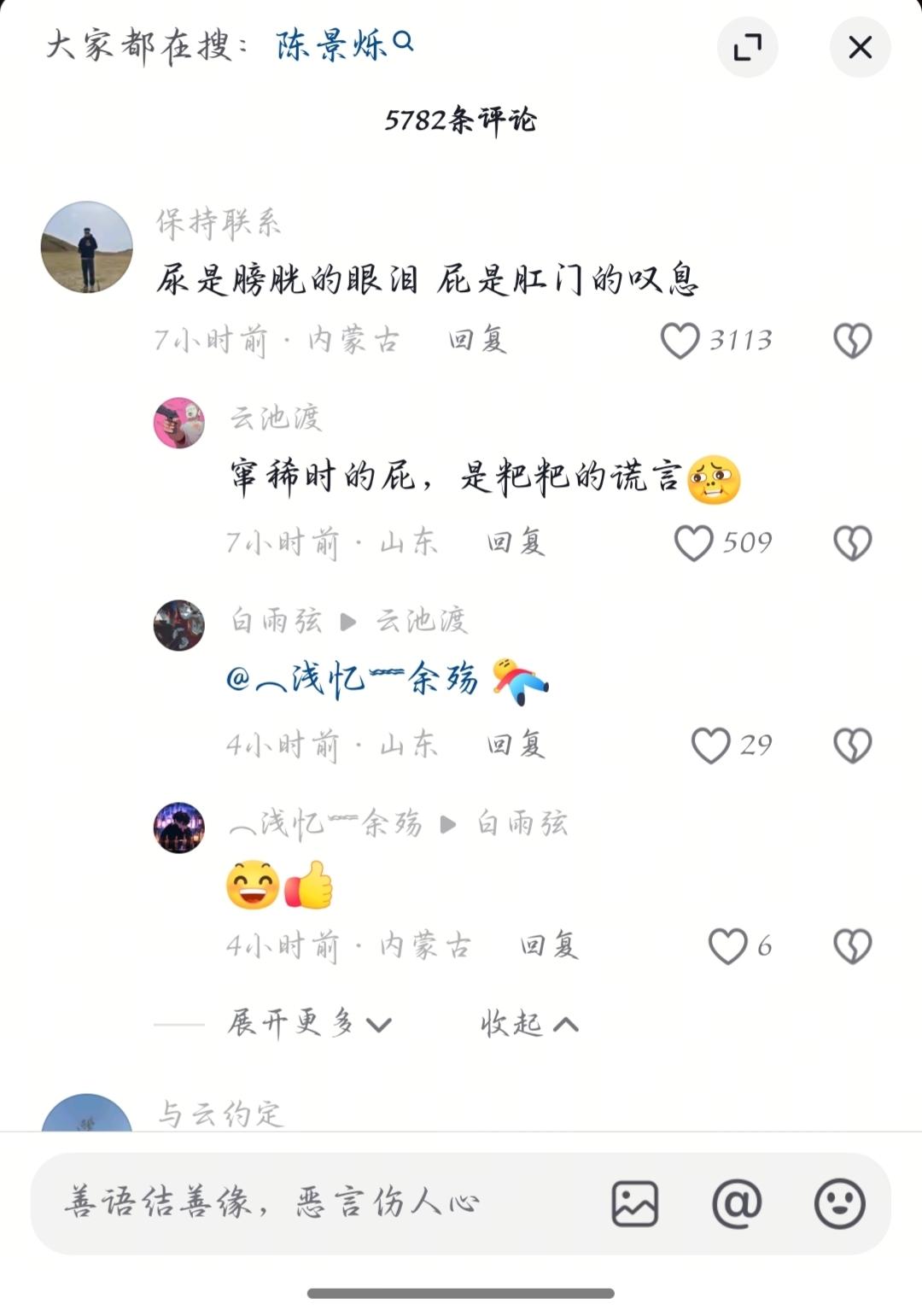Like the comment by 保持联系
The image size is (922, 1316).
[x=680, y=341]
